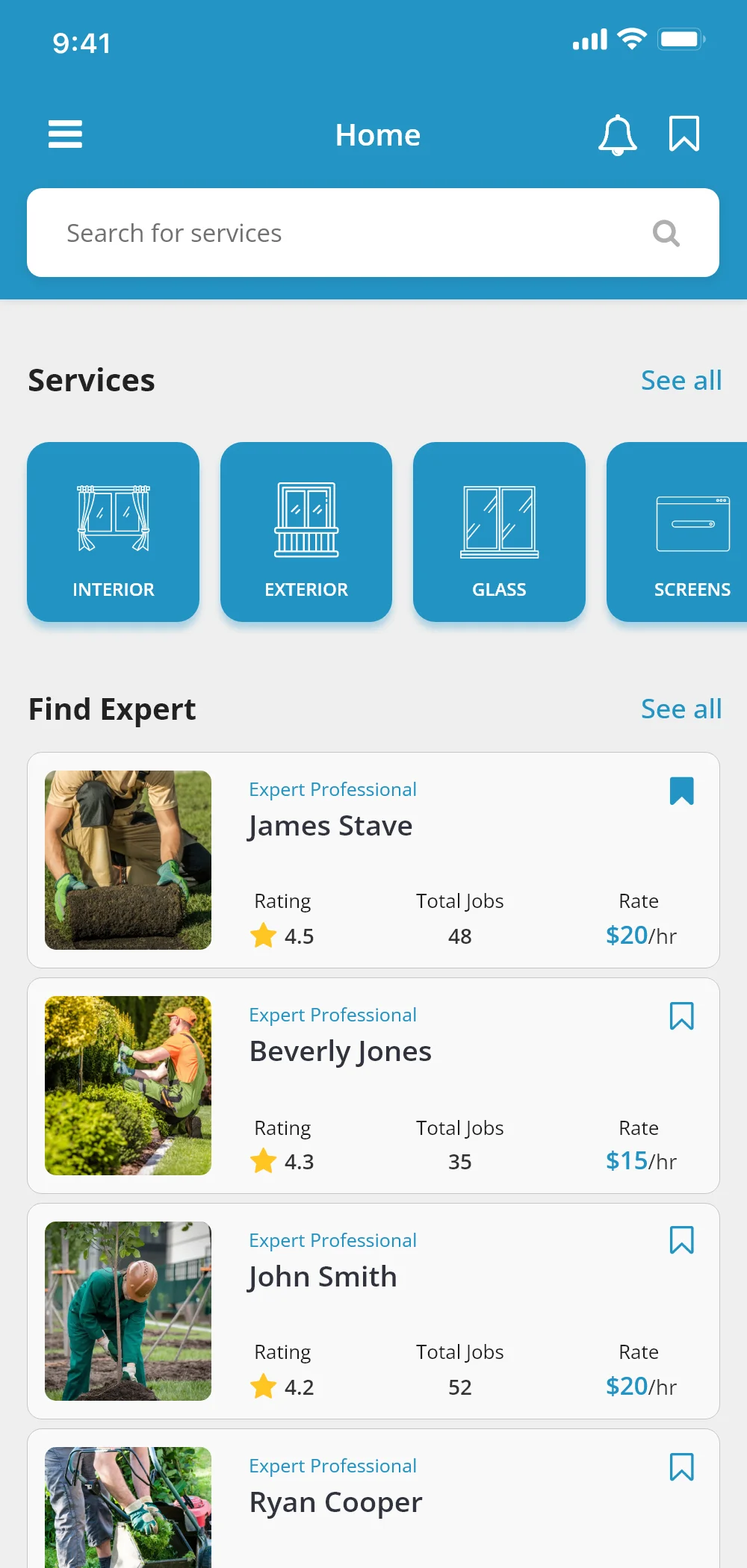Choose the Exterior service
This screenshot has width=747, height=1568.
click(x=306, y=532)
